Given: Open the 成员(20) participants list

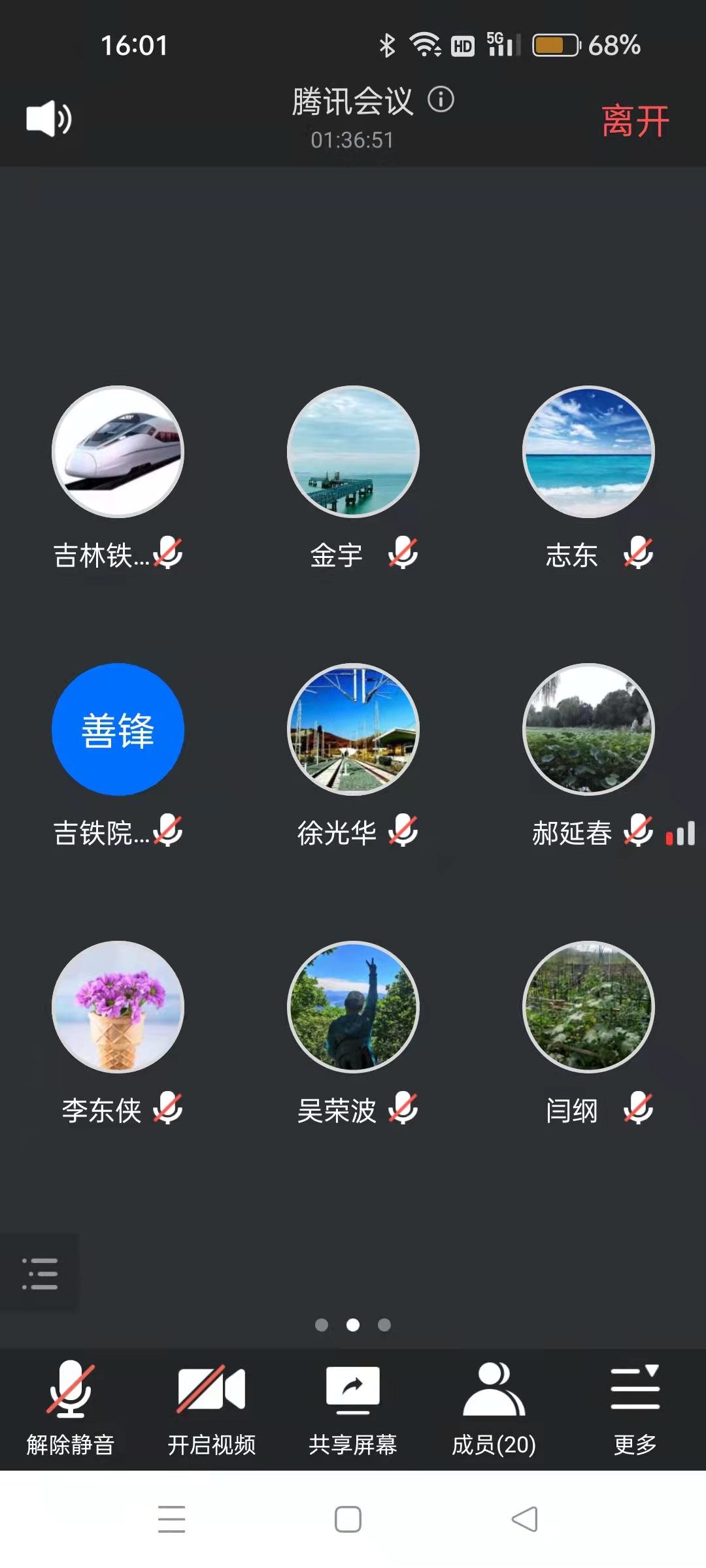Looking at the screenshot, I should 494,1406.
